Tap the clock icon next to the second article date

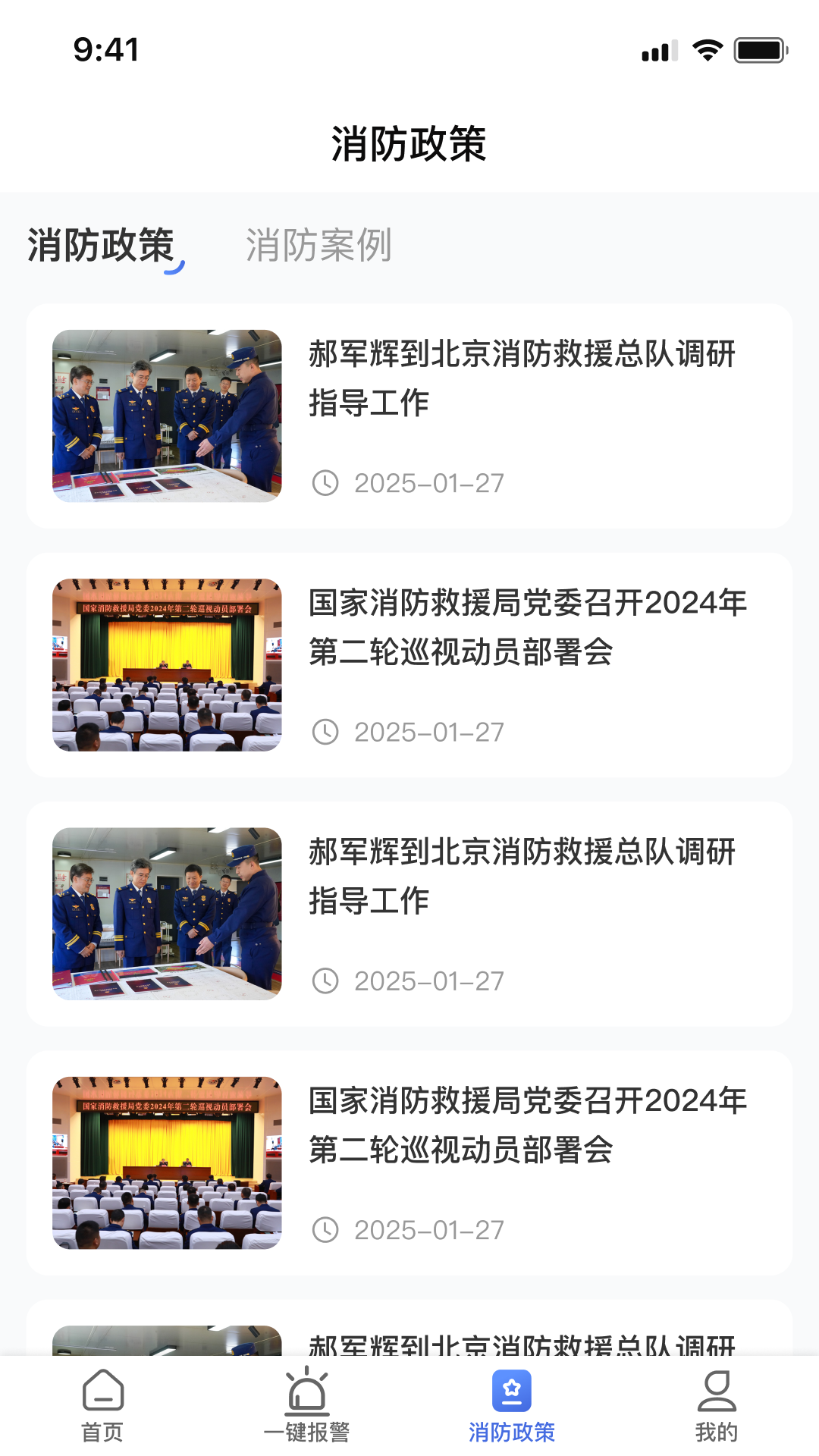coord(326,730)
